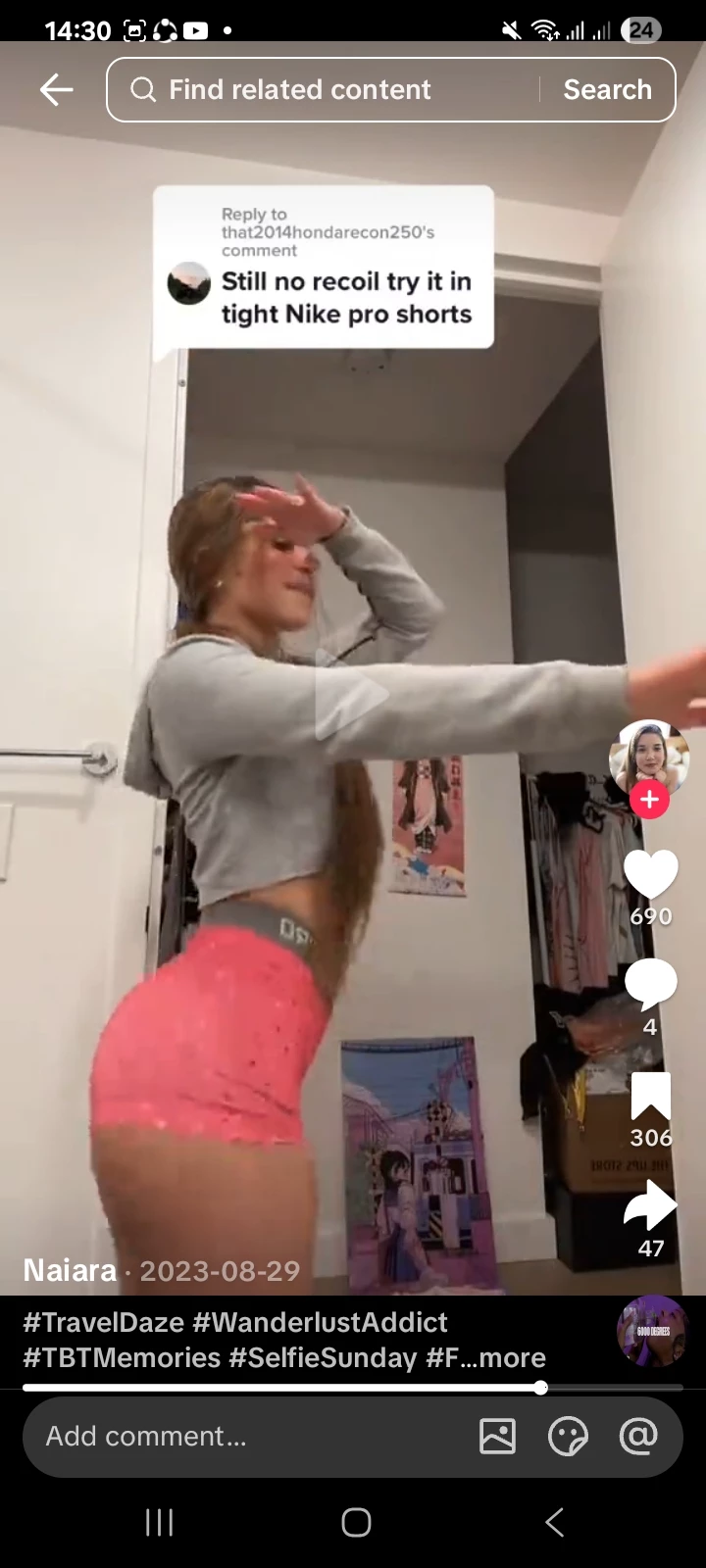
Task: Open sticker and emoji picker
Action: click(x=568, y=1437)
